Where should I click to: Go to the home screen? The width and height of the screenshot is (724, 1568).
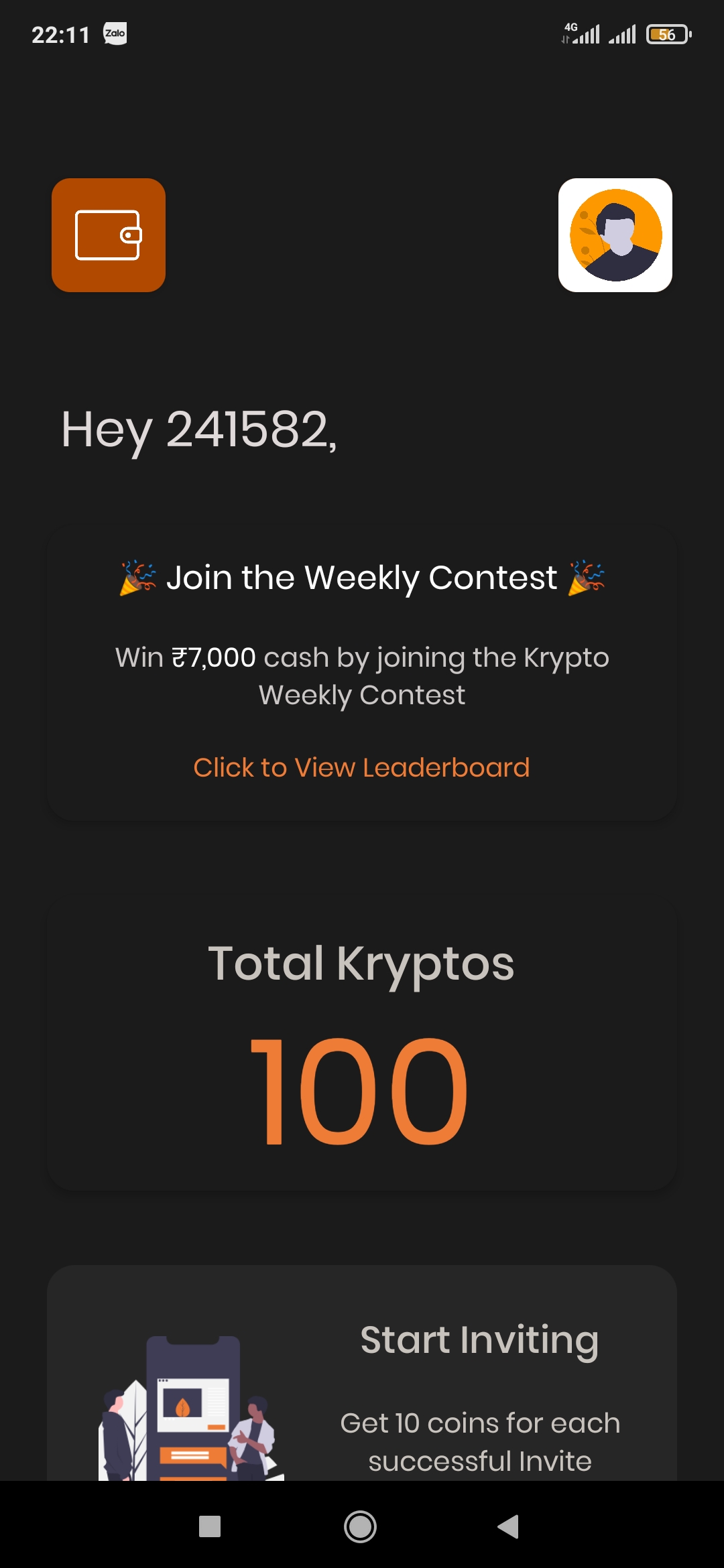[x=361, y=1526]
